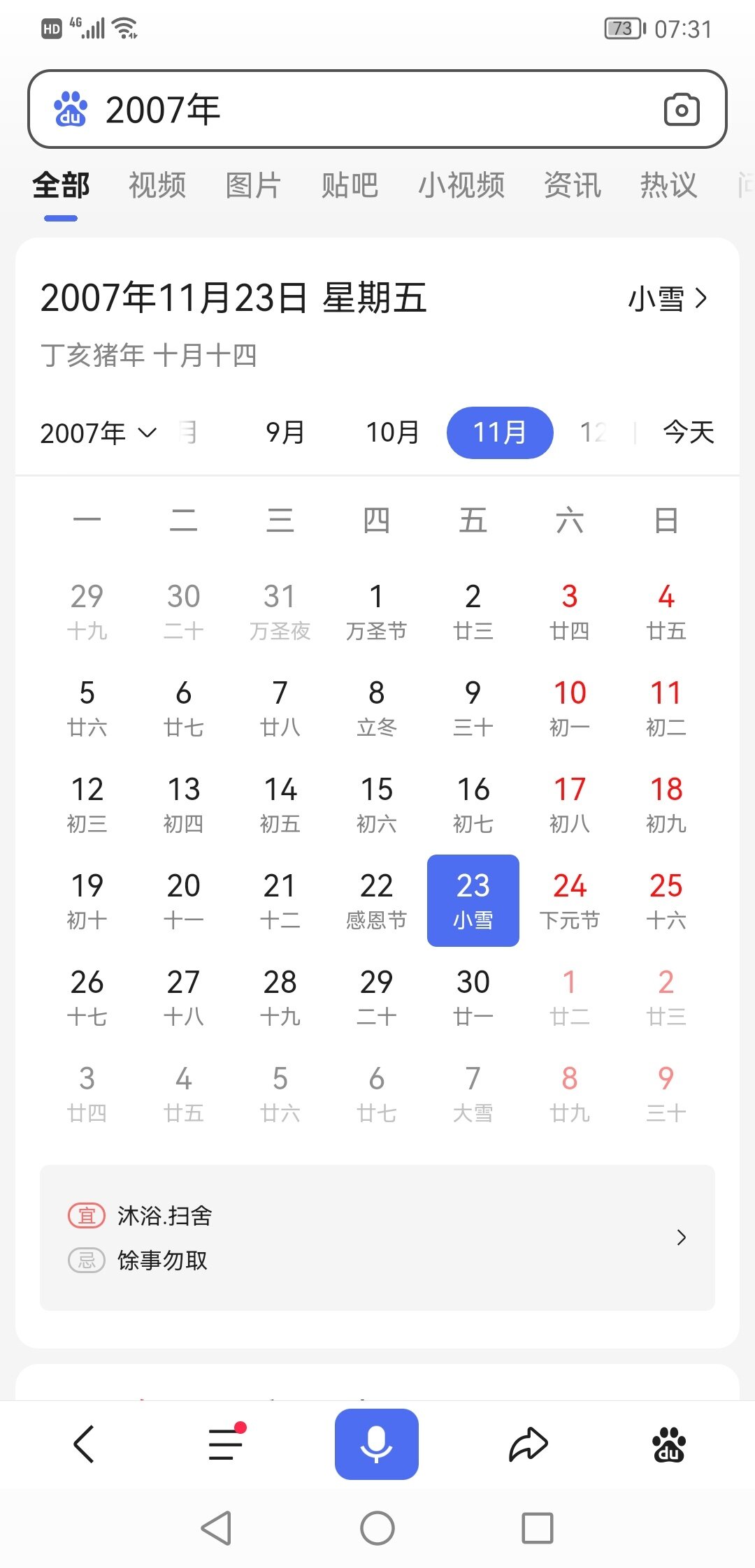
Task: Tap the search box showing 2007年
Action: [x=350, y=110]
